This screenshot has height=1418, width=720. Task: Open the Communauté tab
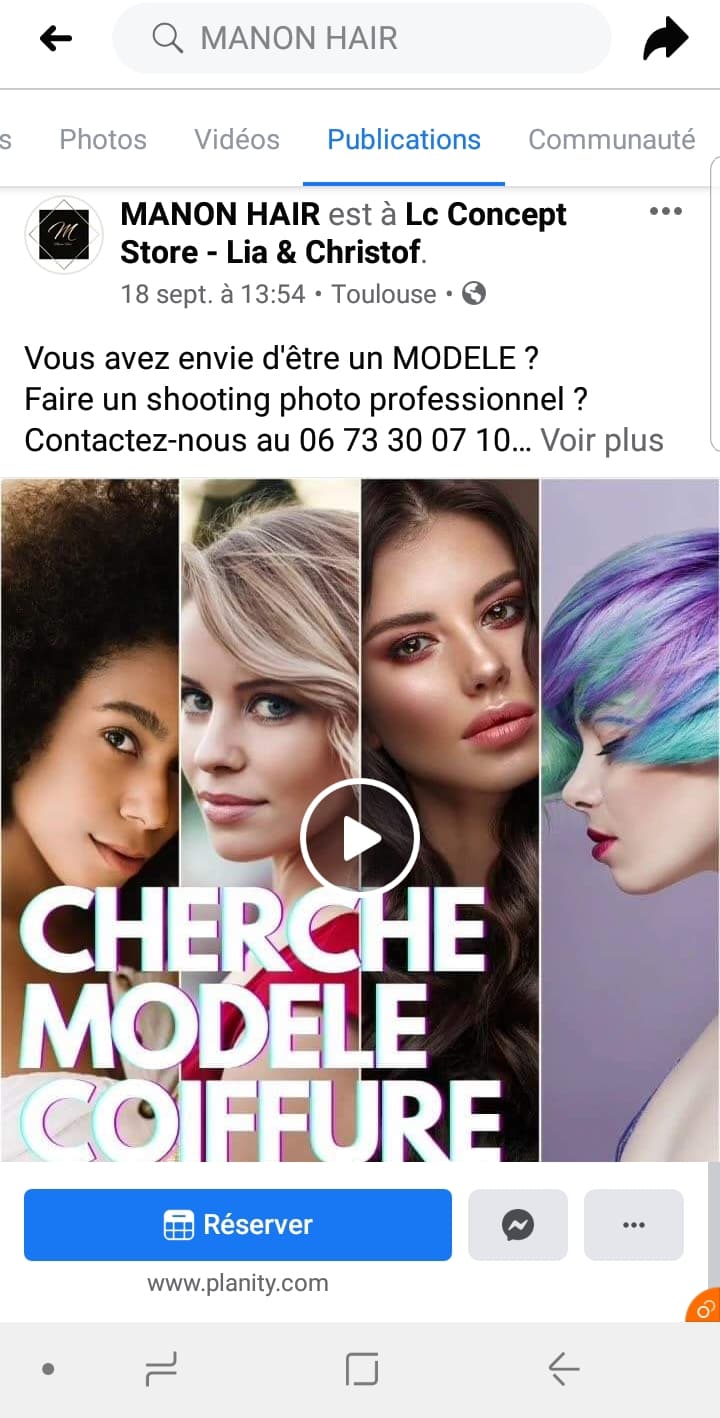pyautogui.click(x=611, y=139)
